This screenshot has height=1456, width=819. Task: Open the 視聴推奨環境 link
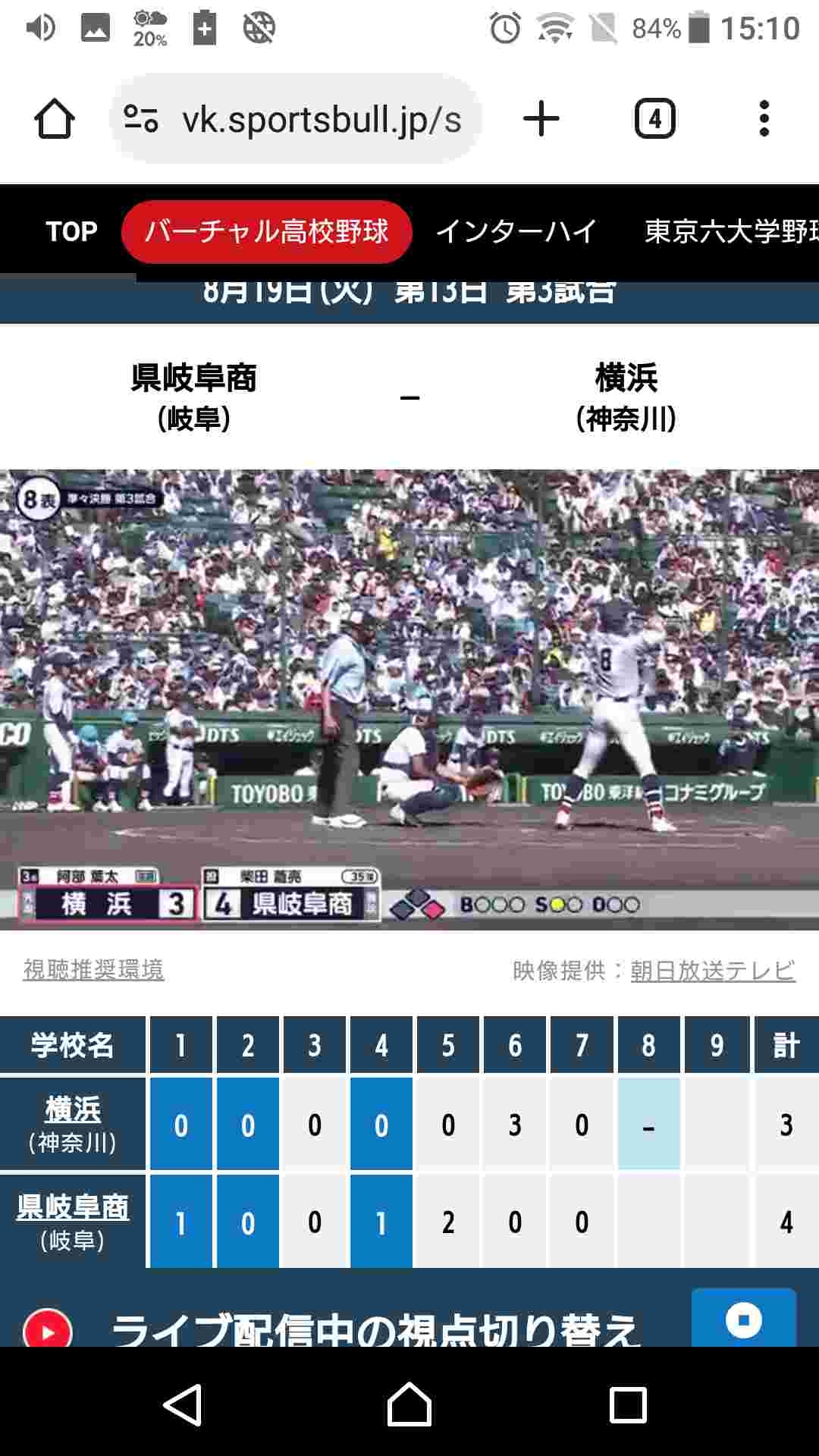93,969
